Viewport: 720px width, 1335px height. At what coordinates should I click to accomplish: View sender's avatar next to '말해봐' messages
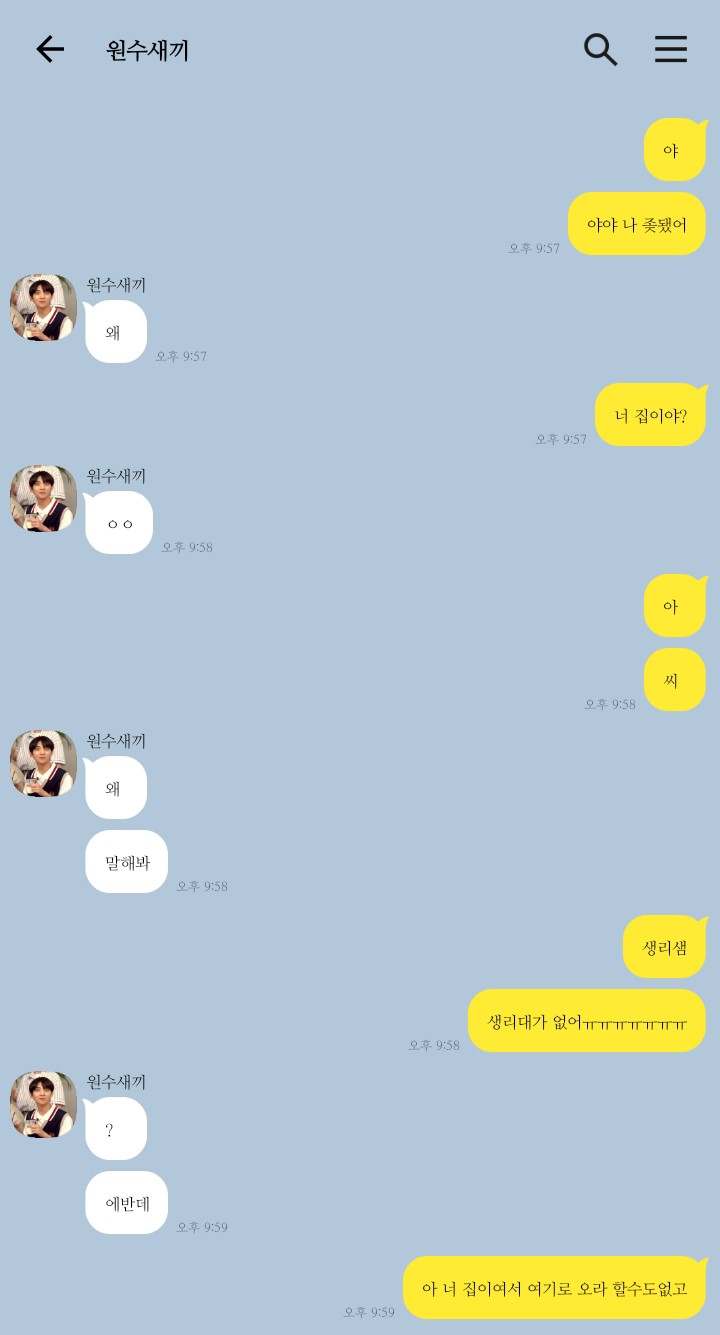(x=44, y=763)
